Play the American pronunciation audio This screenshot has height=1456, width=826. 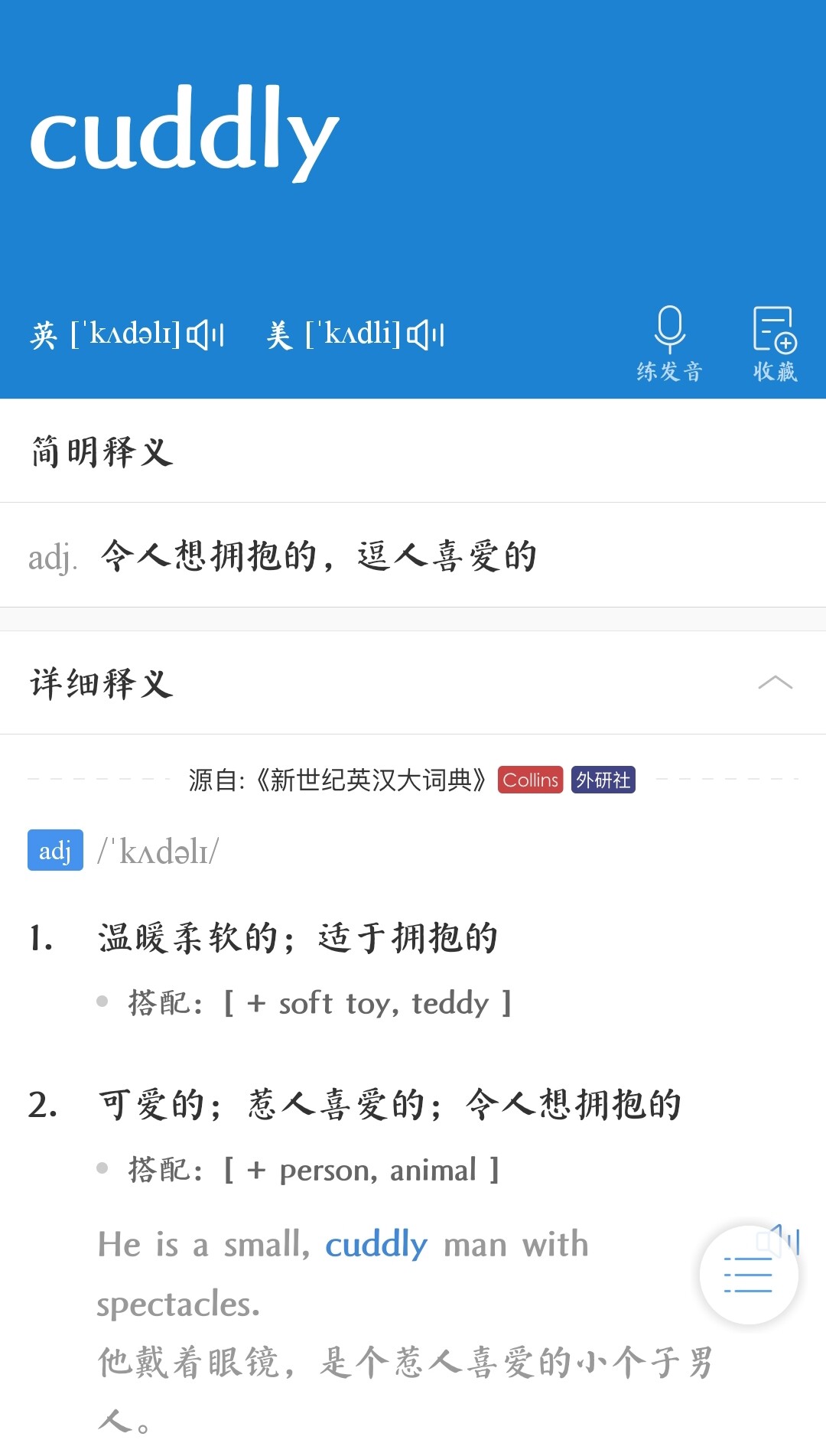click(x=425, y=334)
